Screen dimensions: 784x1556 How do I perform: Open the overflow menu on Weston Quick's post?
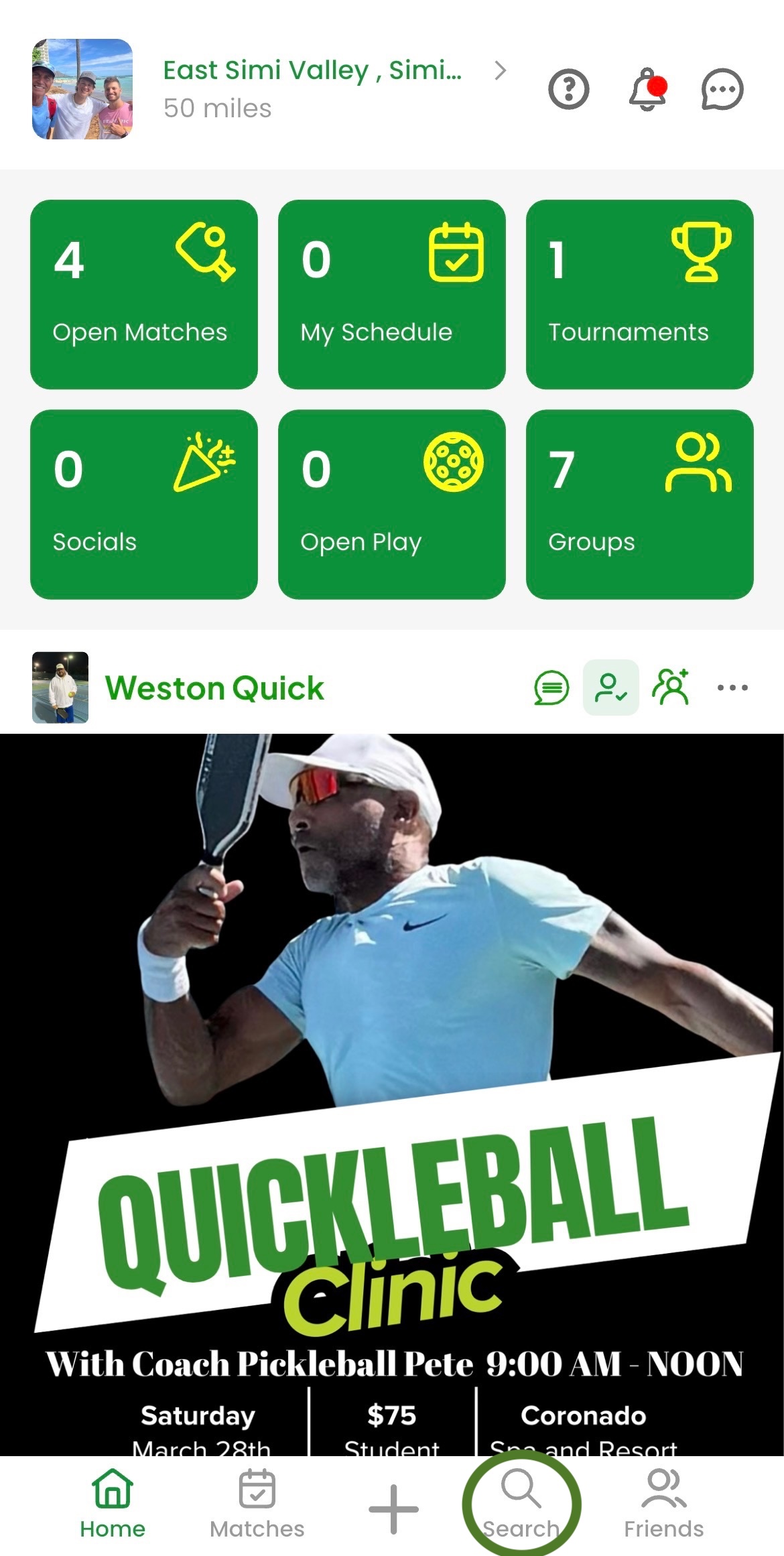pyautogui.click(x=732, y=688)
